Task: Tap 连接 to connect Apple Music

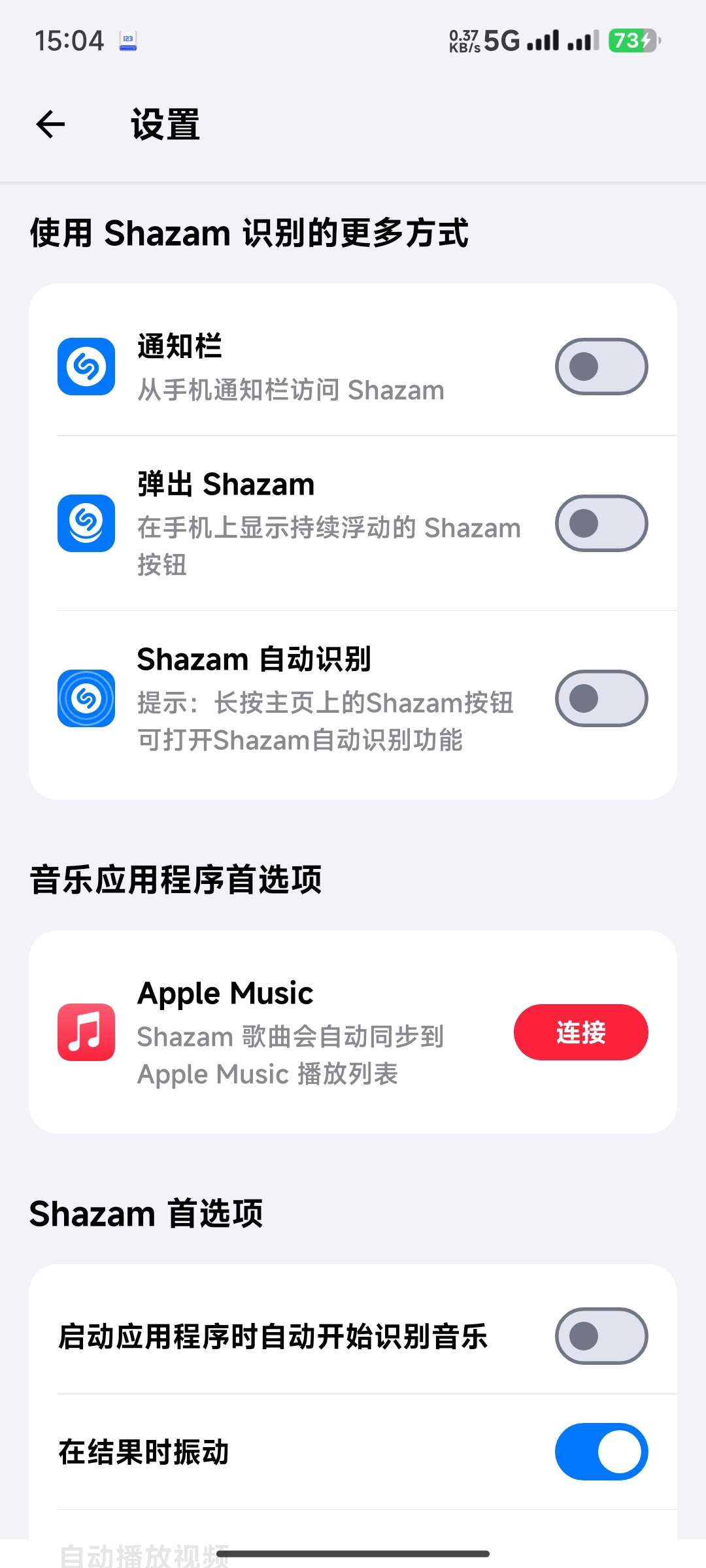Action: pos(580,1032)
